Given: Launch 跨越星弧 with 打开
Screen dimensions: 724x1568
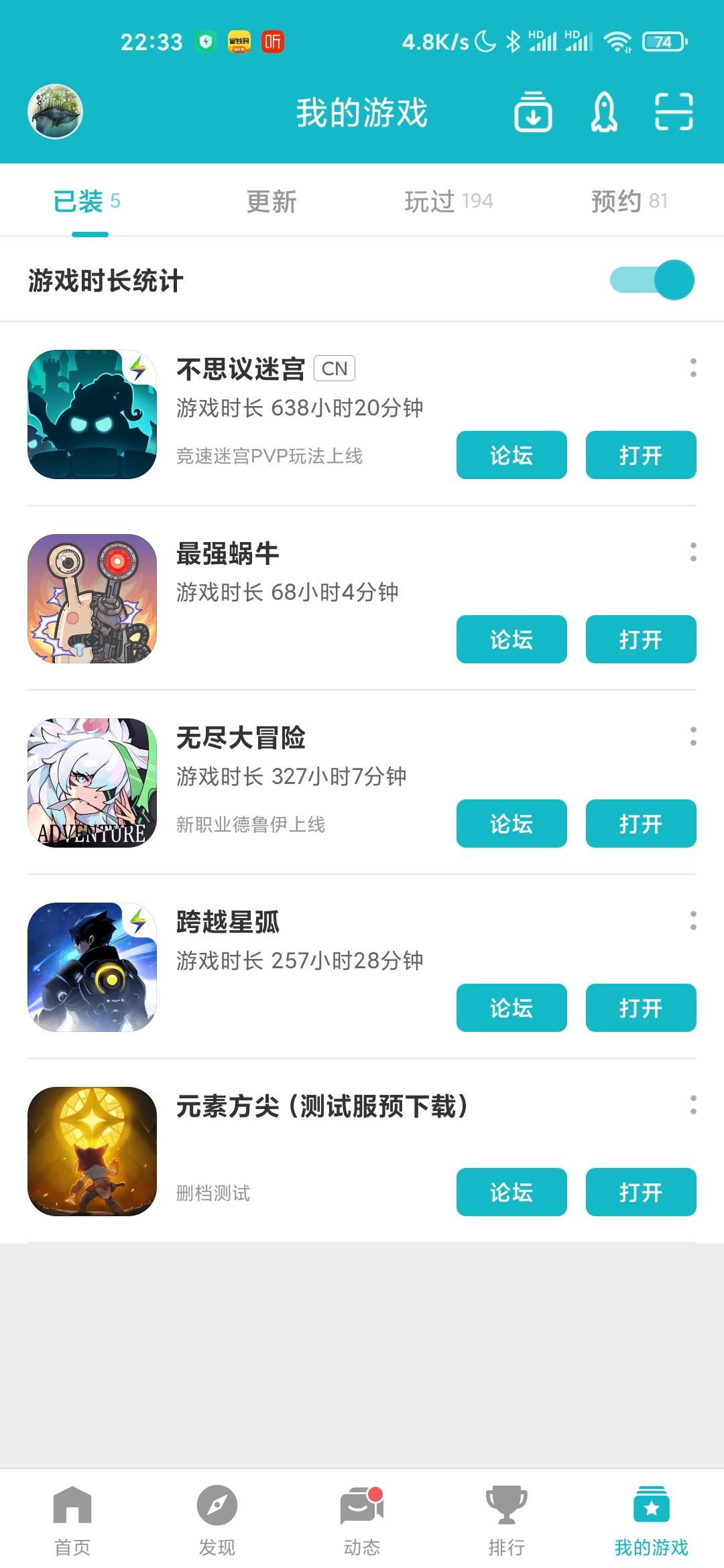Looking at the screenshot, I should (x=640, y=1008).
